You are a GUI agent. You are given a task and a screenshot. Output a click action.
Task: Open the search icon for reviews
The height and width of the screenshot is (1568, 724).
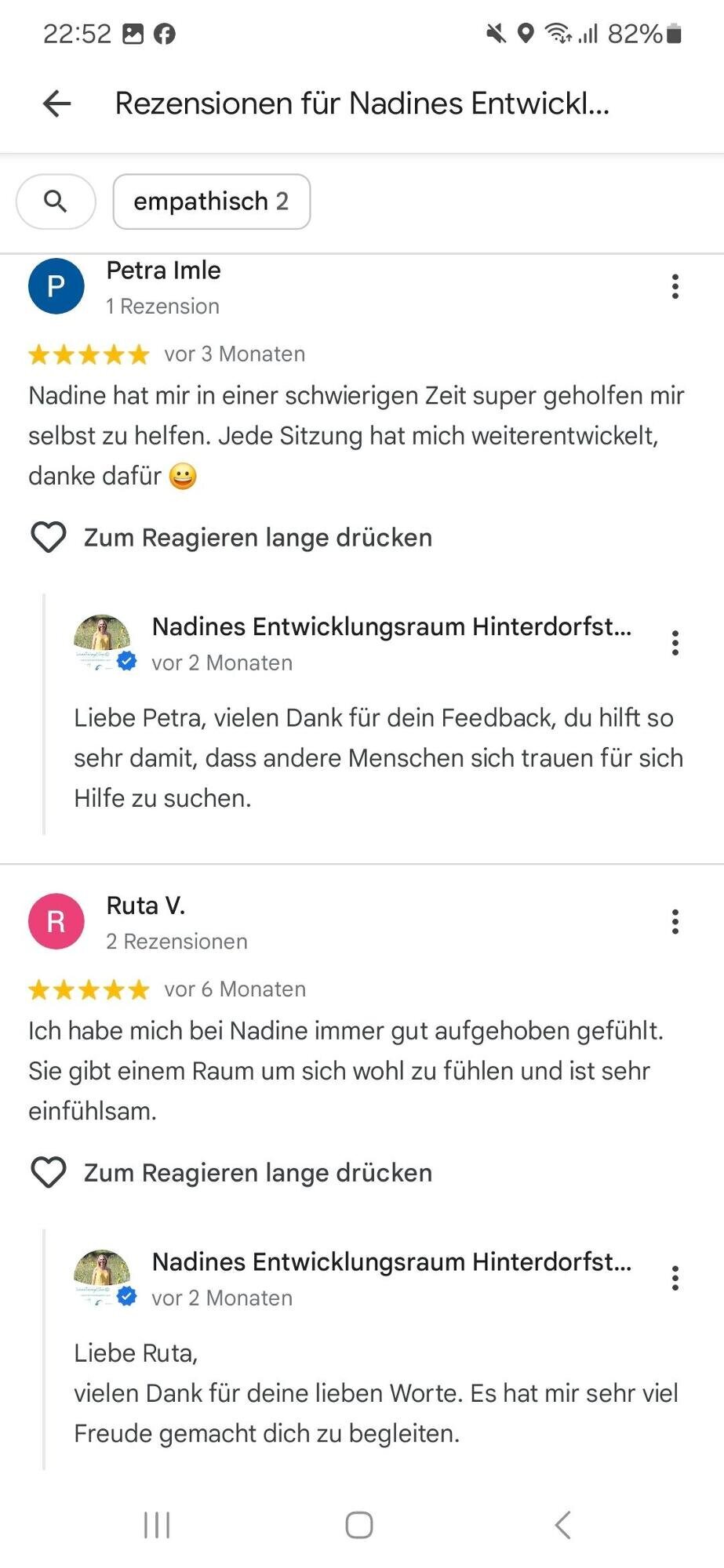click(x=56, y=201)
